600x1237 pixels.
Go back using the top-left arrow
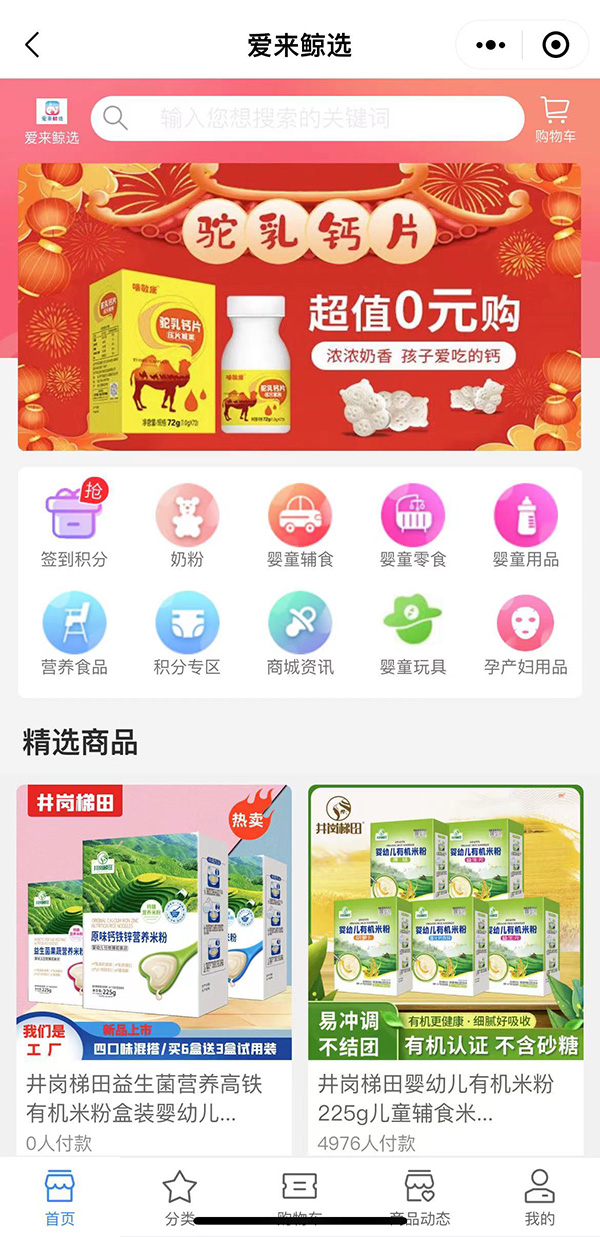[x=33, y=45]
